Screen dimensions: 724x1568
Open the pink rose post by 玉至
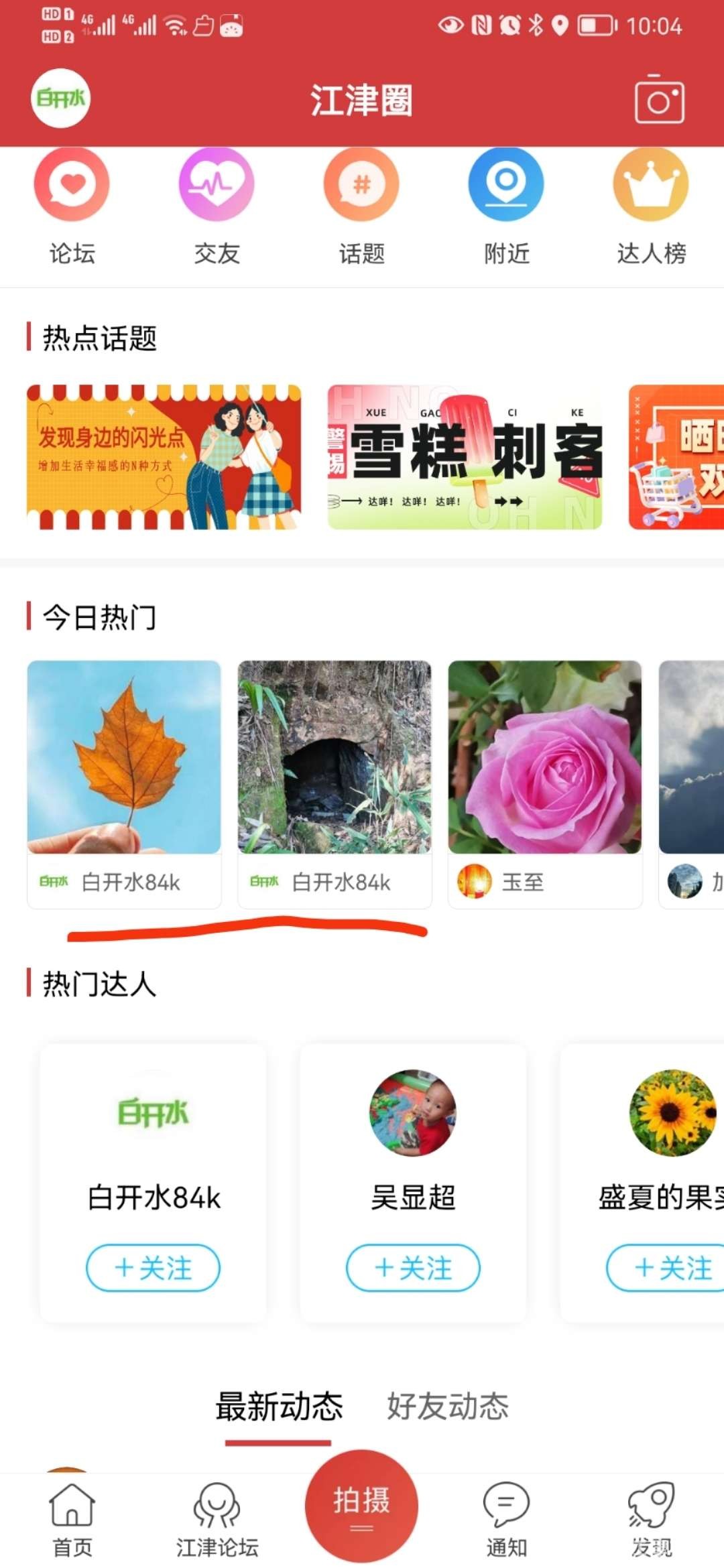545,757
